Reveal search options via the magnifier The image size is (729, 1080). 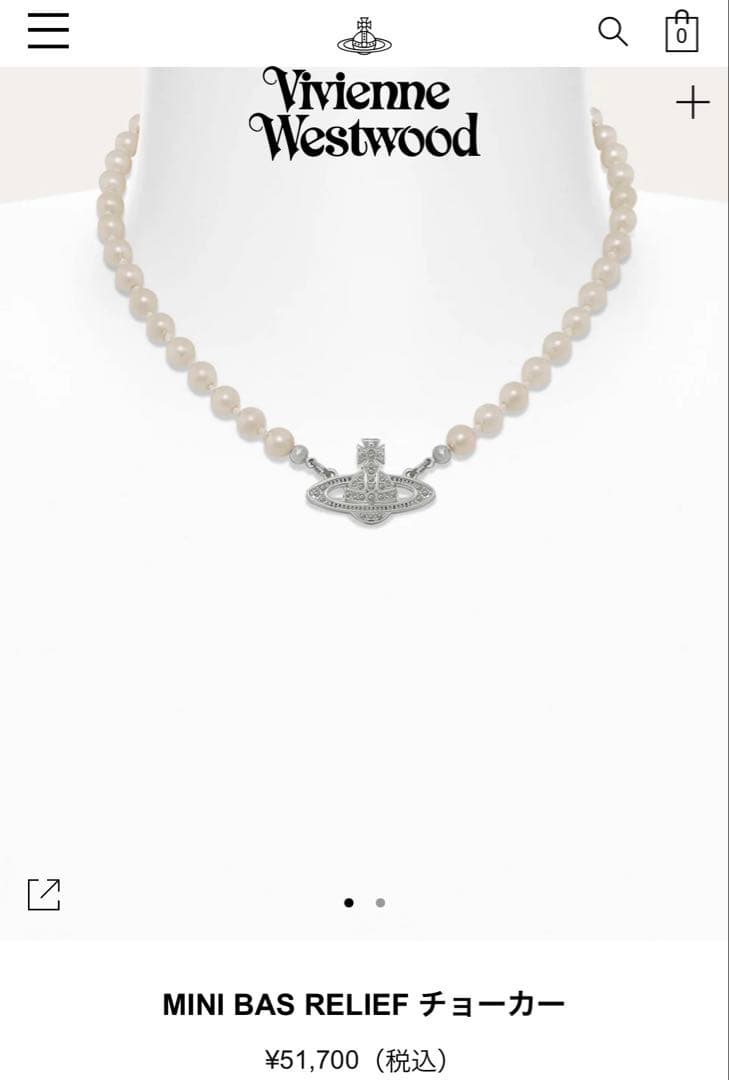612,32
